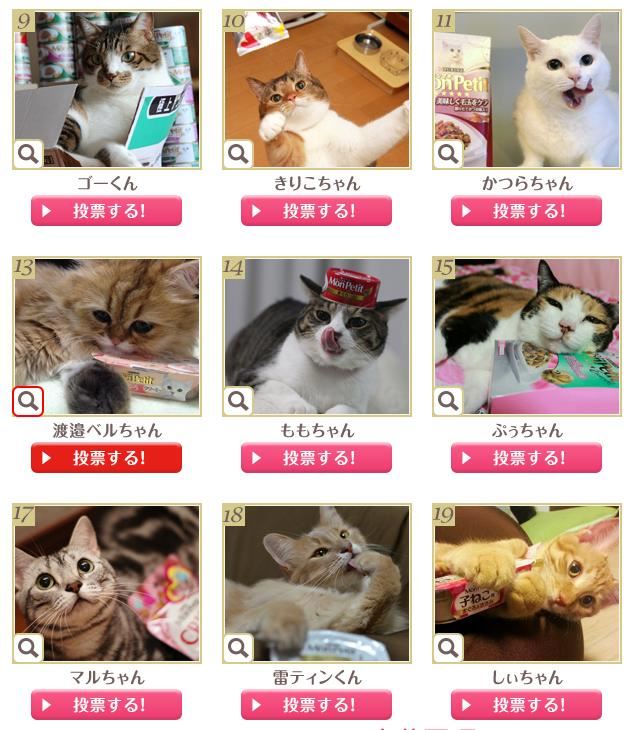This screenshot has width=630, height=730.
Task: Tap magnifier icon on ぶぅちゃん photo
Action: (x=448, y=401)
